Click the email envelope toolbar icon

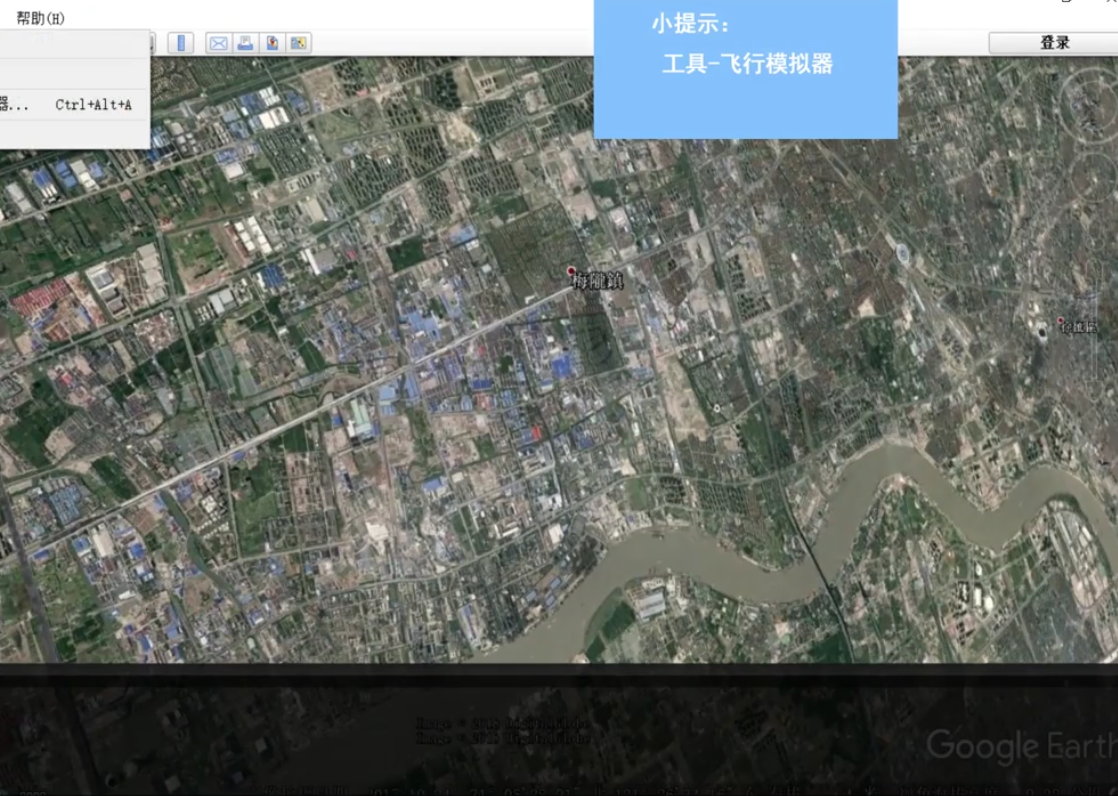[x=218, y=43]
